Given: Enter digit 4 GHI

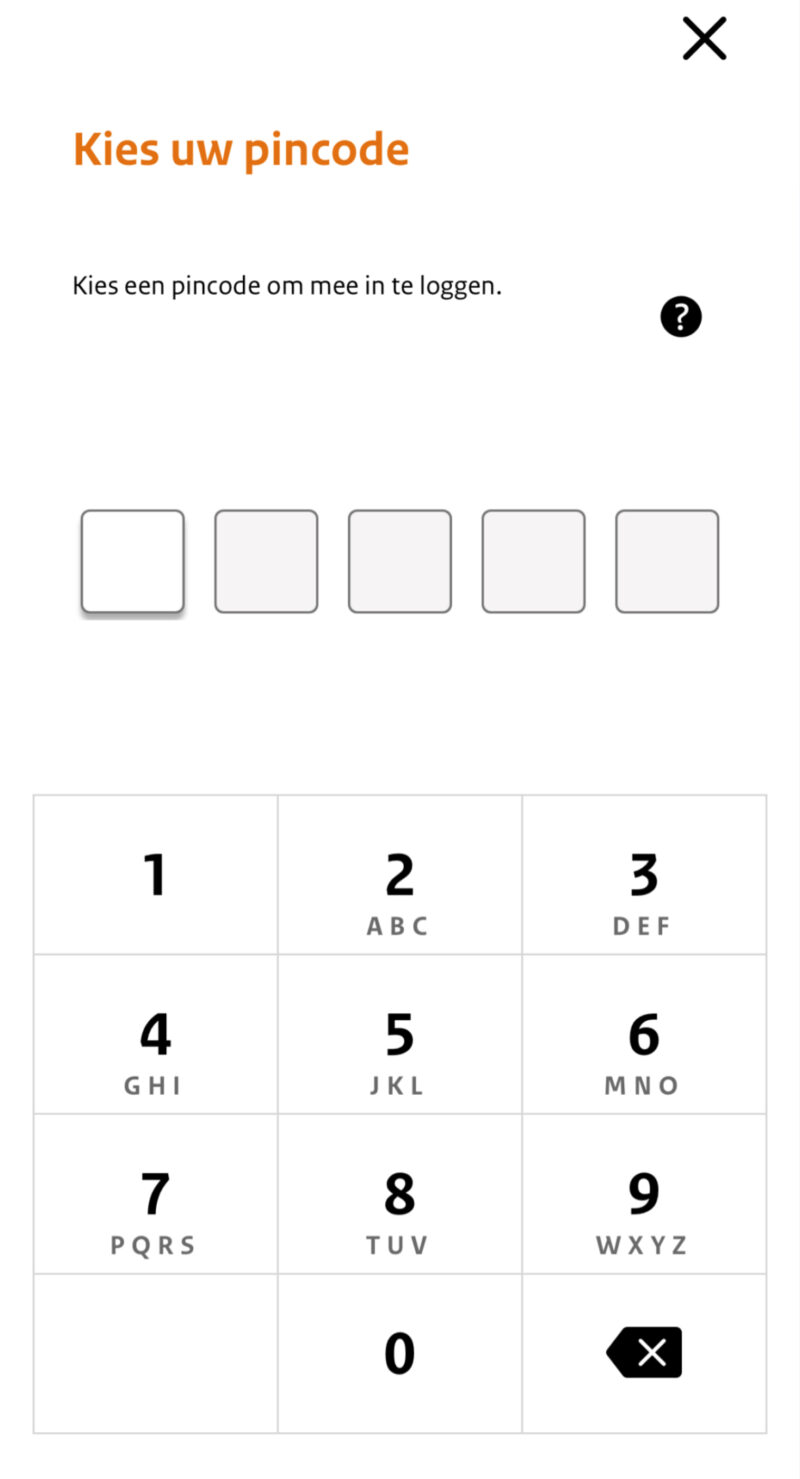Looking at the screenshot, I should (x=156, y=1034).
